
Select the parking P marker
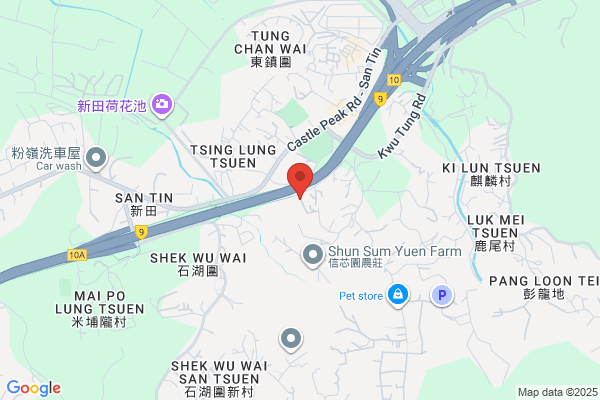point(442,296)
